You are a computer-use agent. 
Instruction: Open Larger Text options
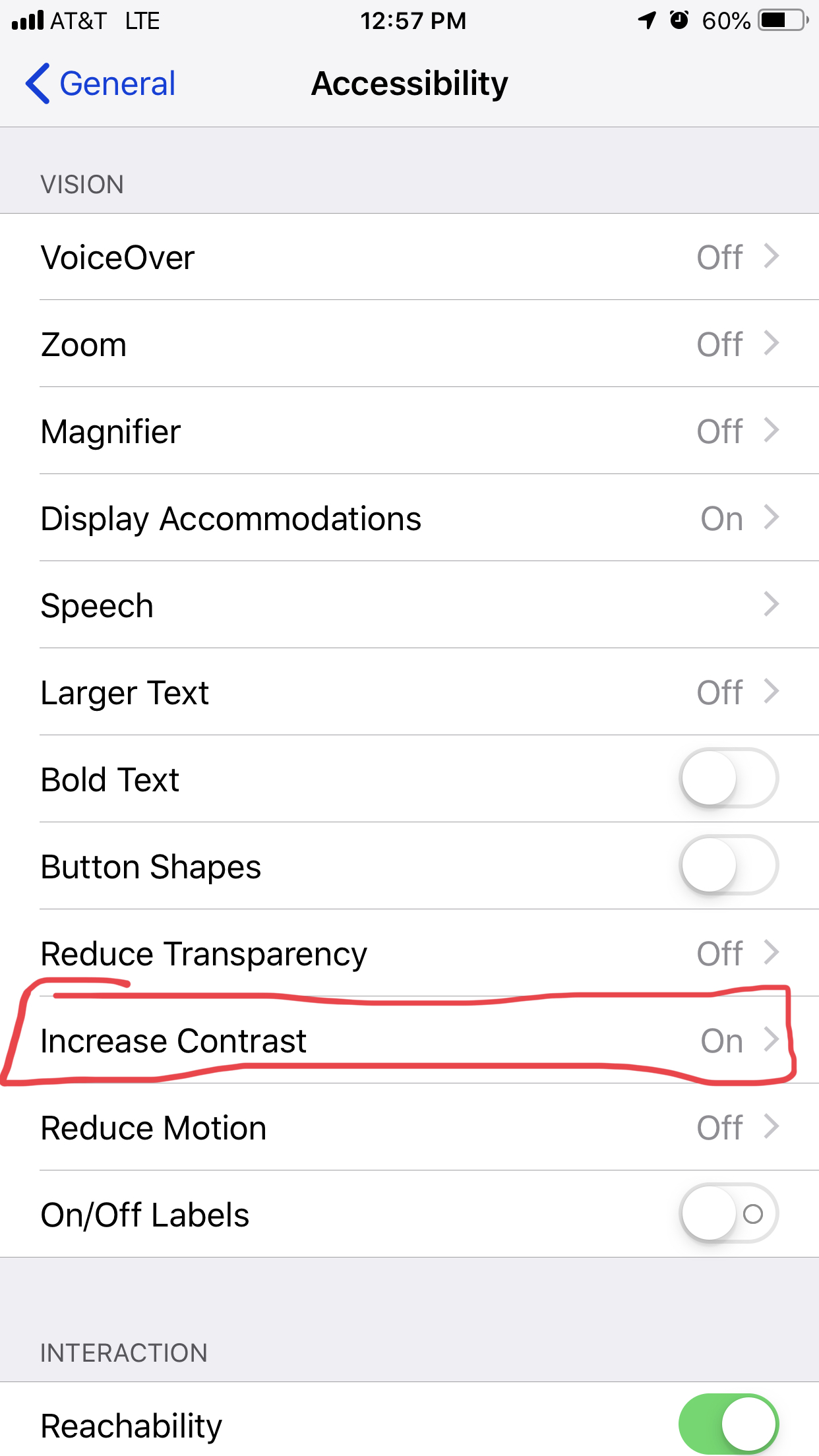click(409, 692)
